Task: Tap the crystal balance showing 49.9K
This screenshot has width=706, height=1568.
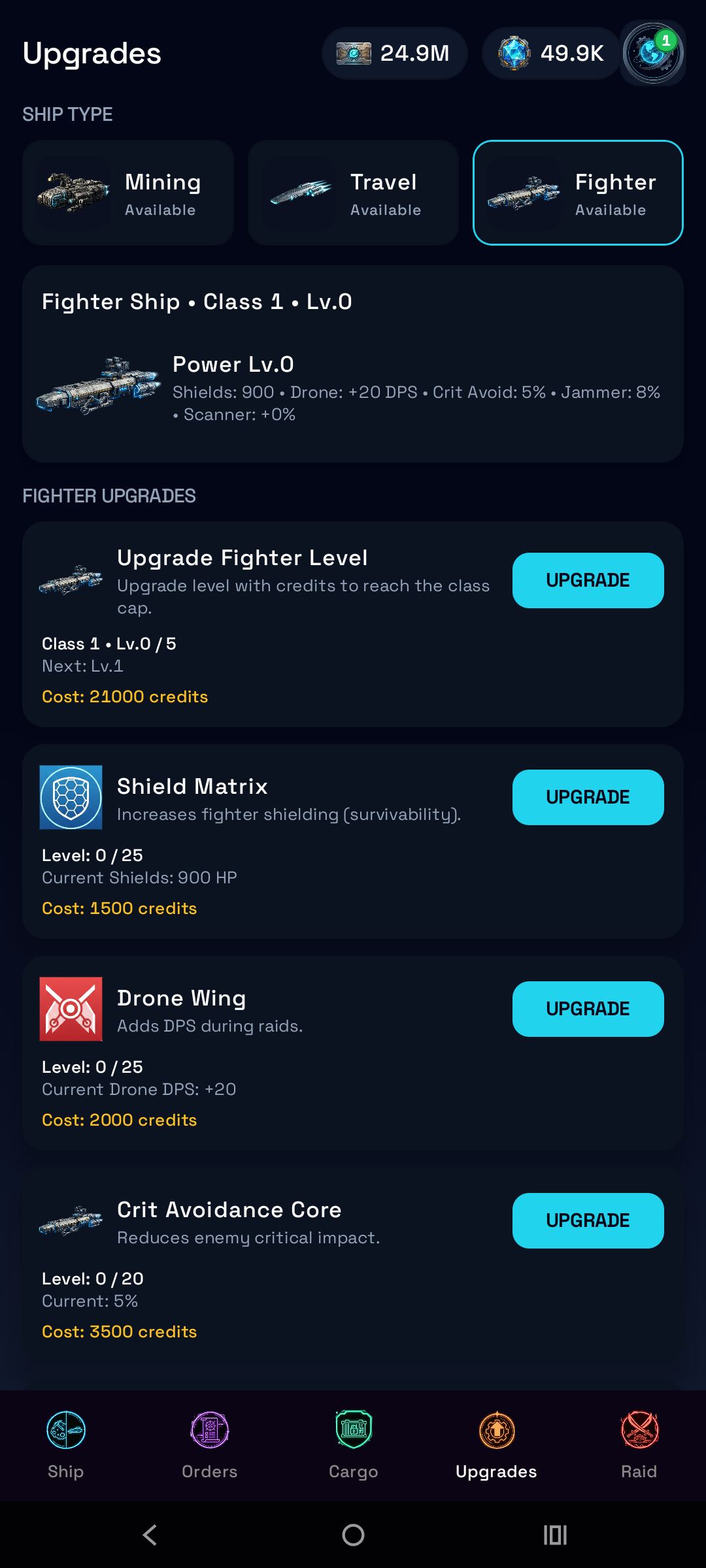Action: [x=551, y=53]
